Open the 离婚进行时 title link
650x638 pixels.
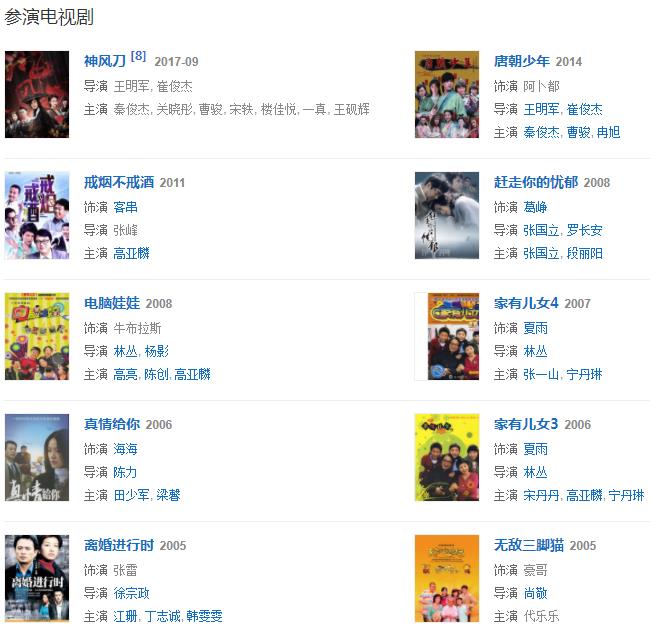pyautogui.click(x=119, y=545)
